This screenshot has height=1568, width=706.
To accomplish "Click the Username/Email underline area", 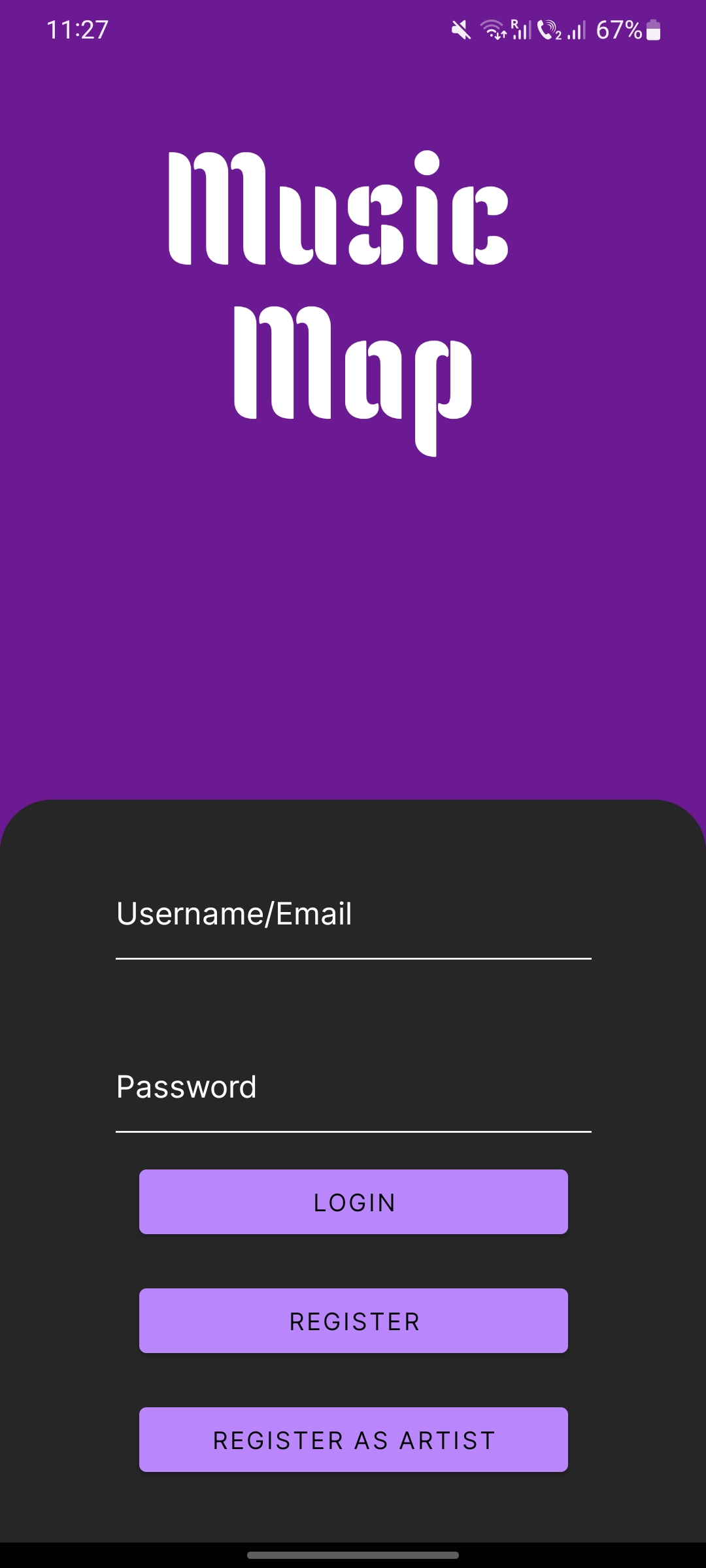I will (353, 959).
